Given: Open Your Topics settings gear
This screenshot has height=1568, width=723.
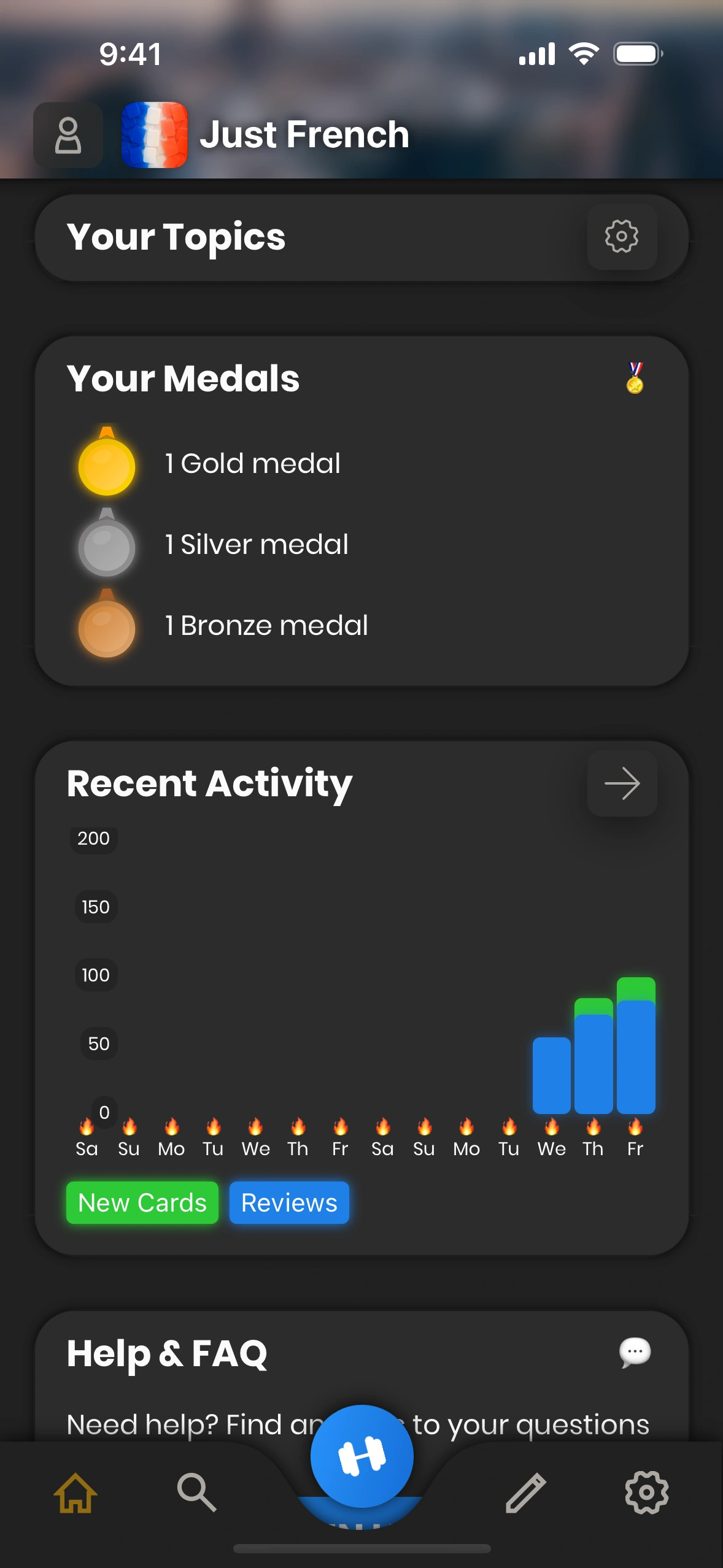Looking at the screenshot, I should [622, 237].
